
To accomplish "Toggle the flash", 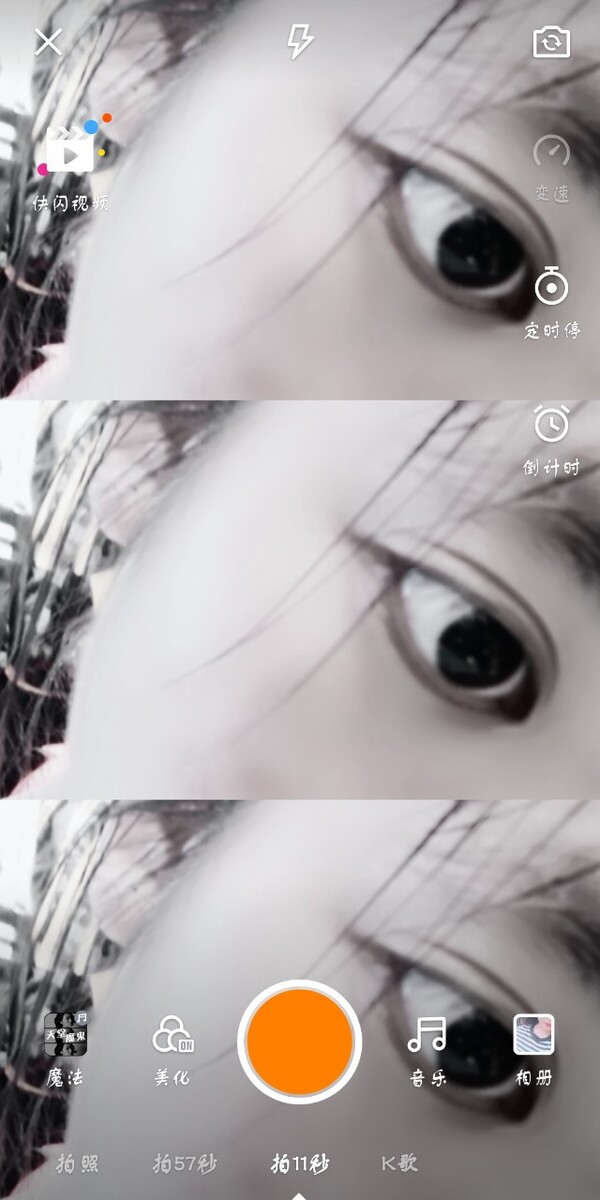I will pos(300,42).
